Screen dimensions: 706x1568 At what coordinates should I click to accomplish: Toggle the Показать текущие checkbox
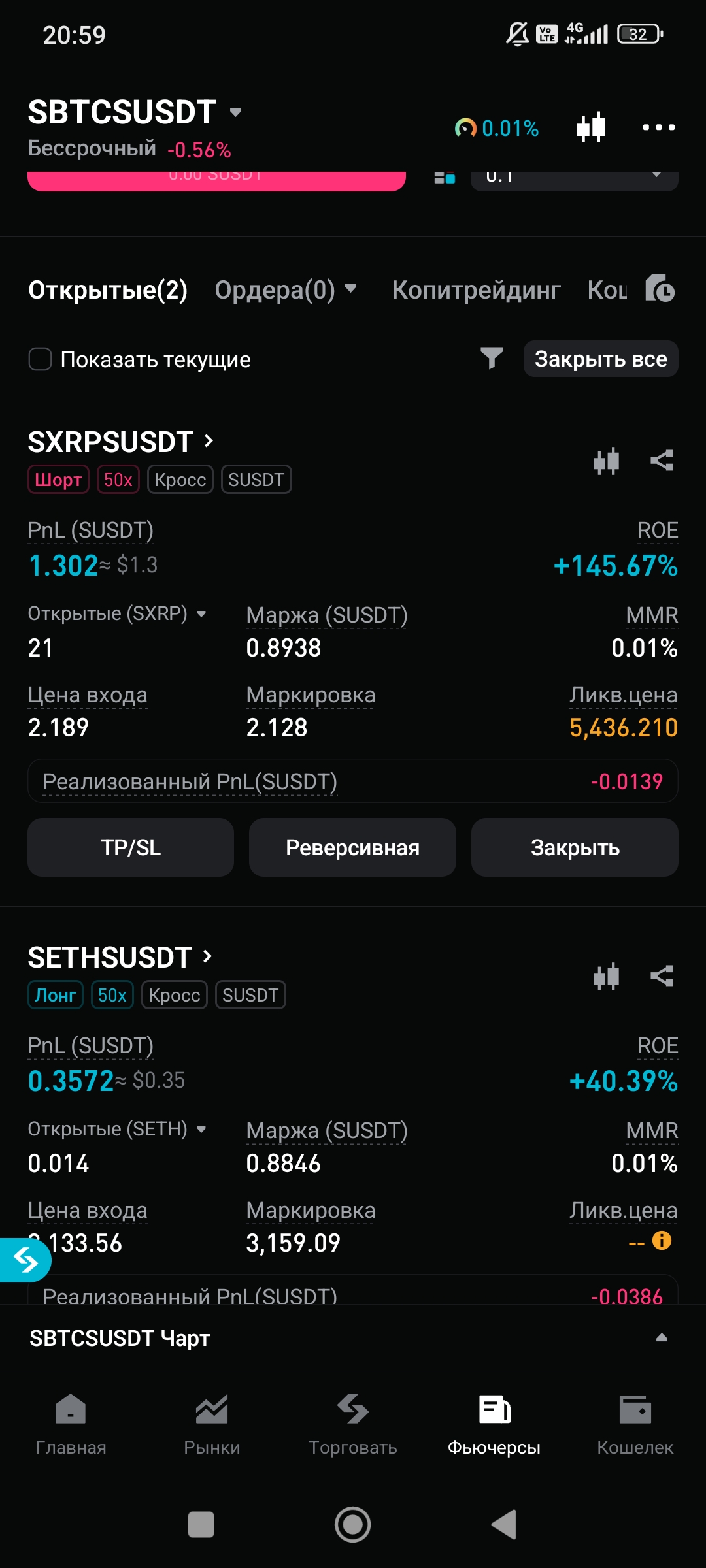tap(41, 359)
